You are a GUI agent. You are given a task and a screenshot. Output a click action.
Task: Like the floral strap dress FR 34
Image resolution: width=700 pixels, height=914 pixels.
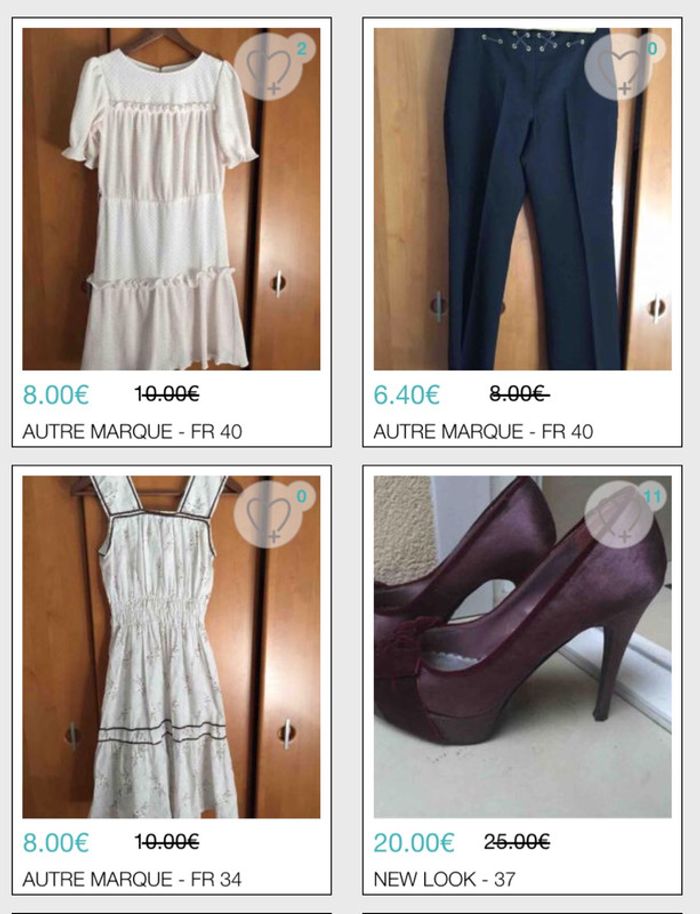click(x=268, y=514)
